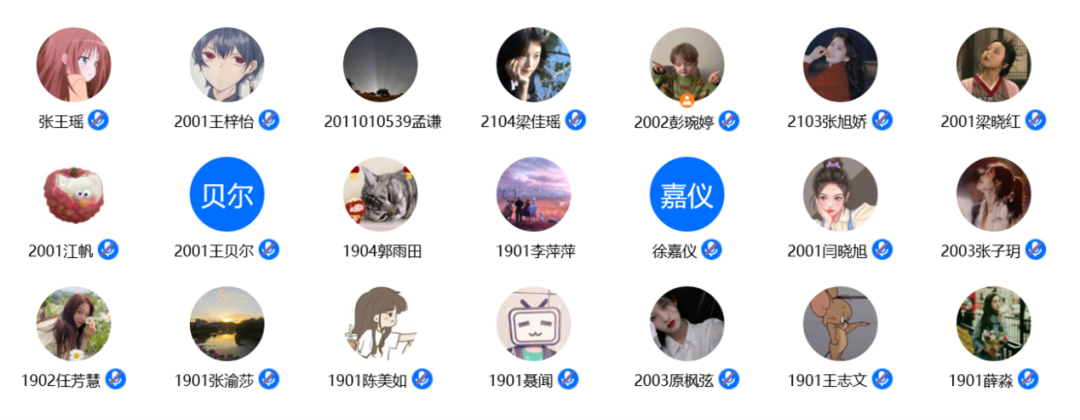Tap participant 2011010539孟谦
This screenshot has width=1080, height=420.
pos(380,65)
